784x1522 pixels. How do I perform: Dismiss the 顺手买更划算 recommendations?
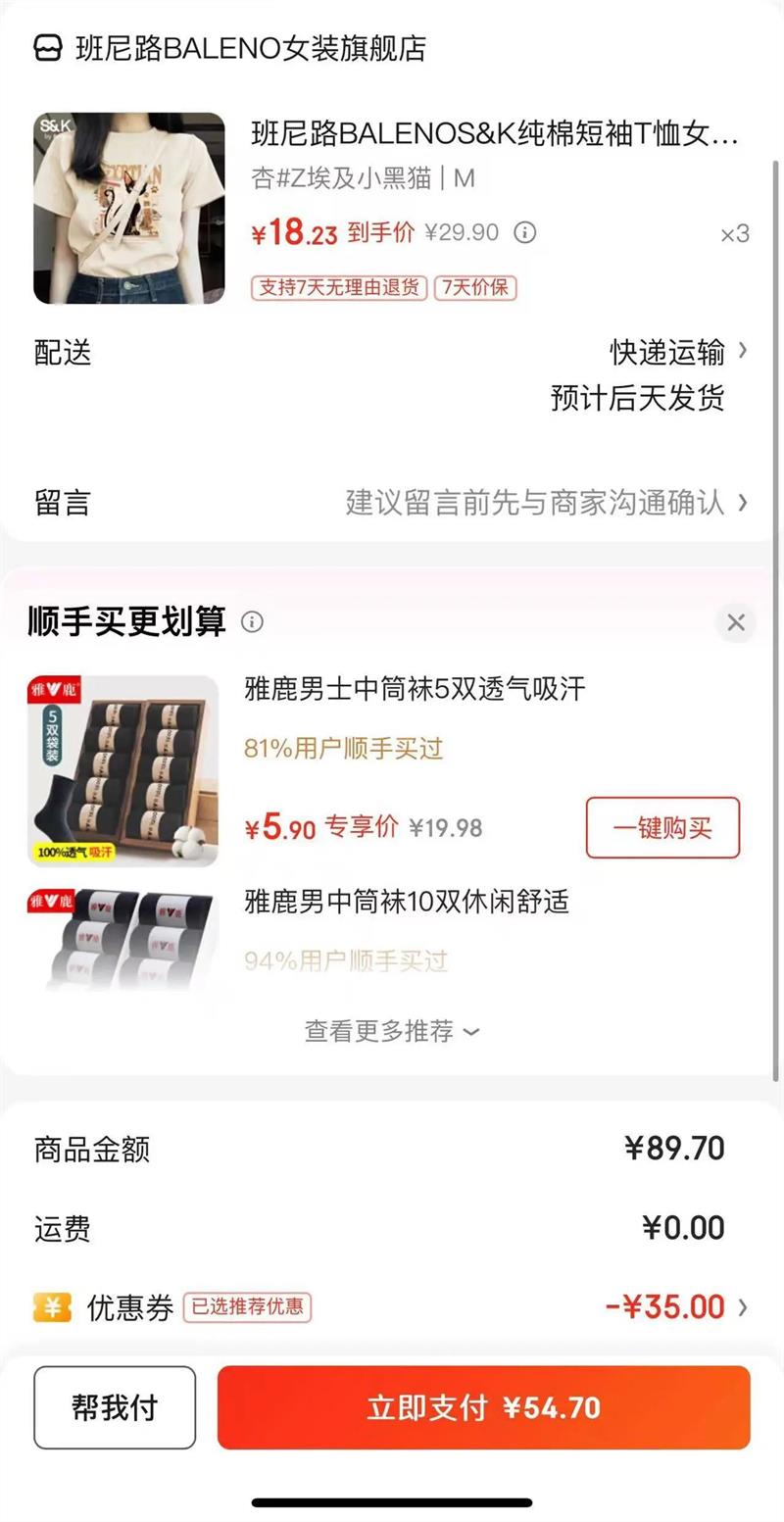(736, 622)
